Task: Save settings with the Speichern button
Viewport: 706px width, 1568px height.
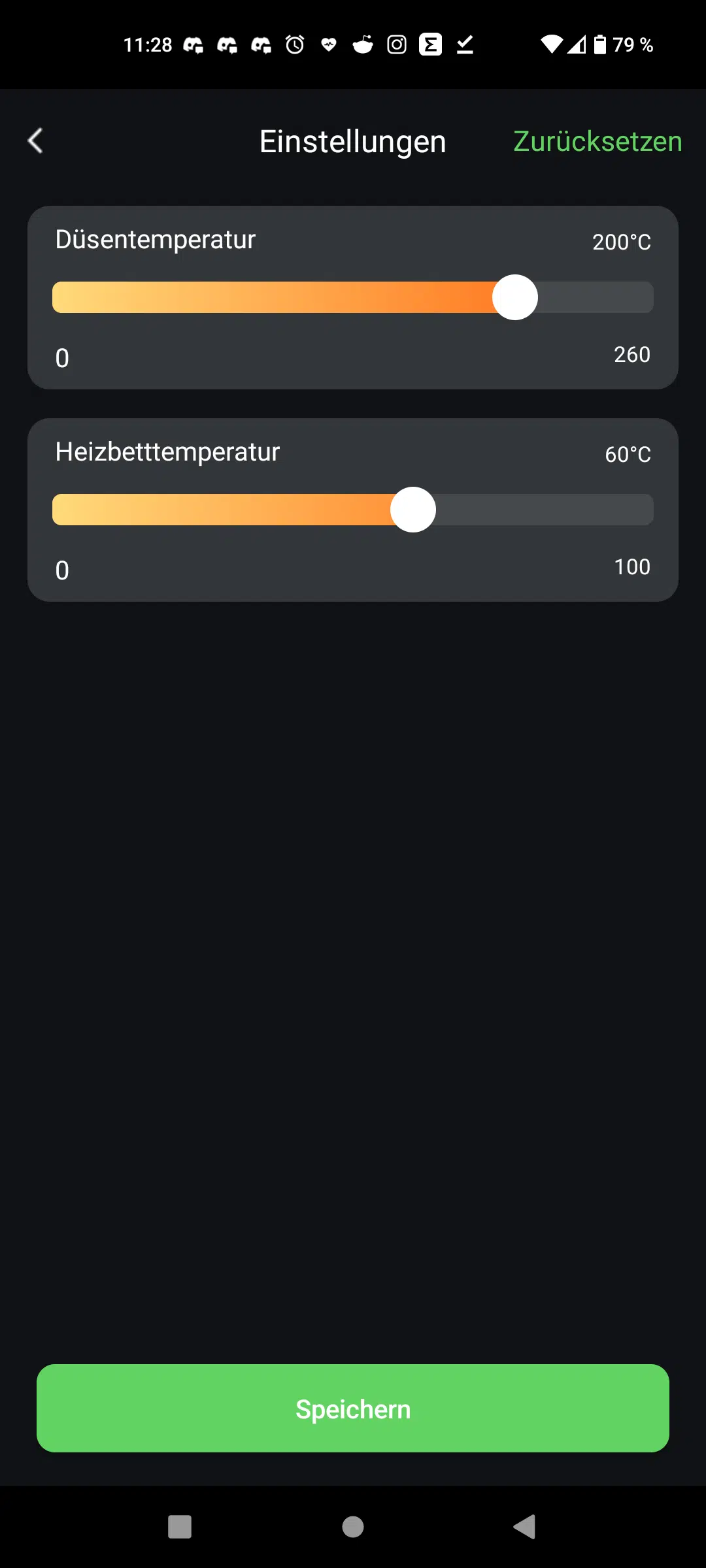Action: tap(353, 1408)
